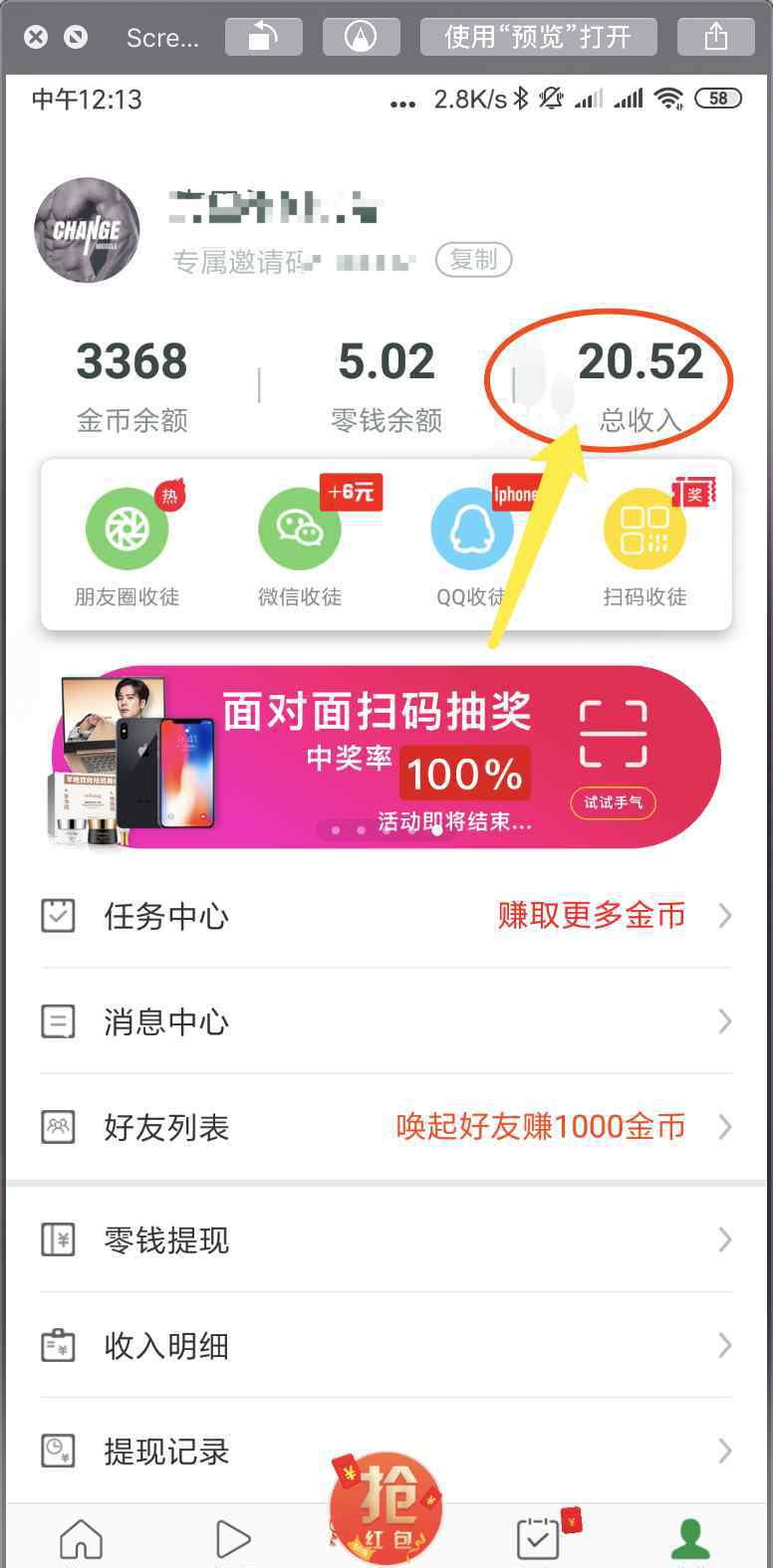
Task: Open 提现记录 history
Action: [x=386, y=1452]
